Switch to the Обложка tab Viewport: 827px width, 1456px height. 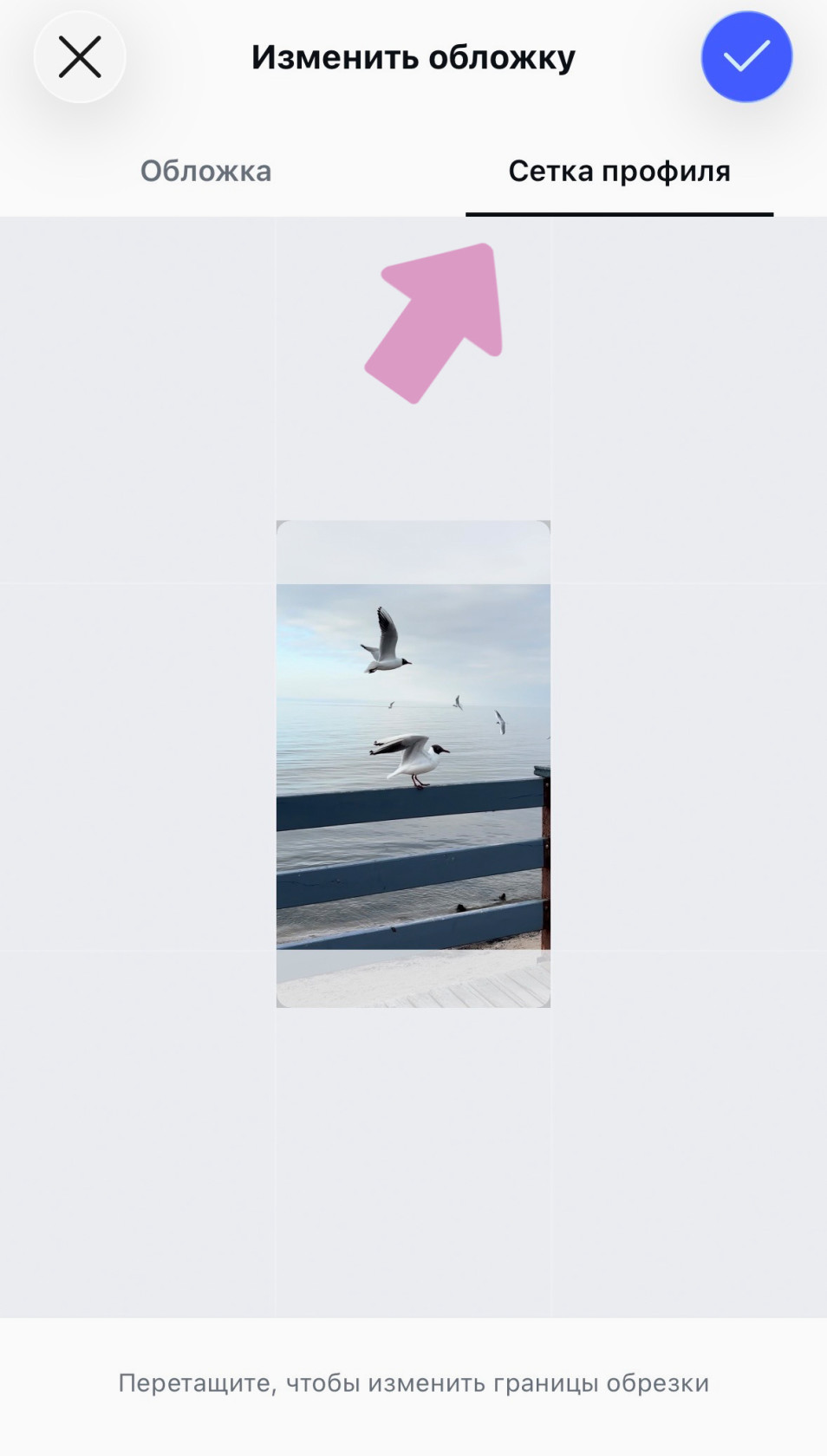point(206,172)
